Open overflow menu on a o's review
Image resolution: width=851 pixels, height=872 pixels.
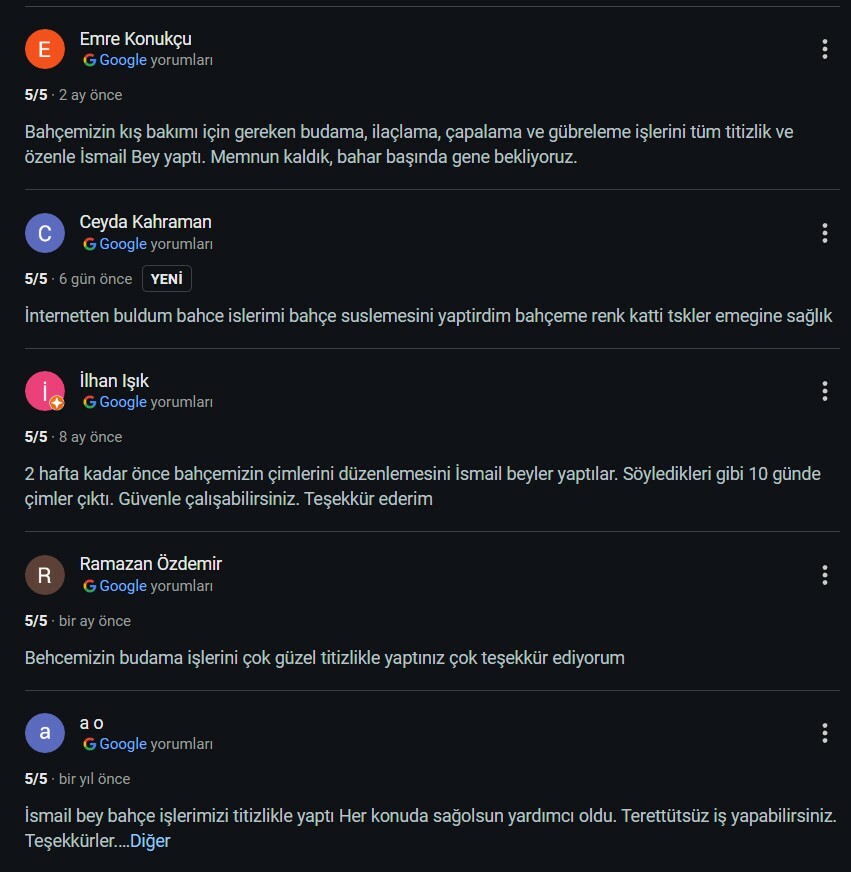[x=824, y=733]
